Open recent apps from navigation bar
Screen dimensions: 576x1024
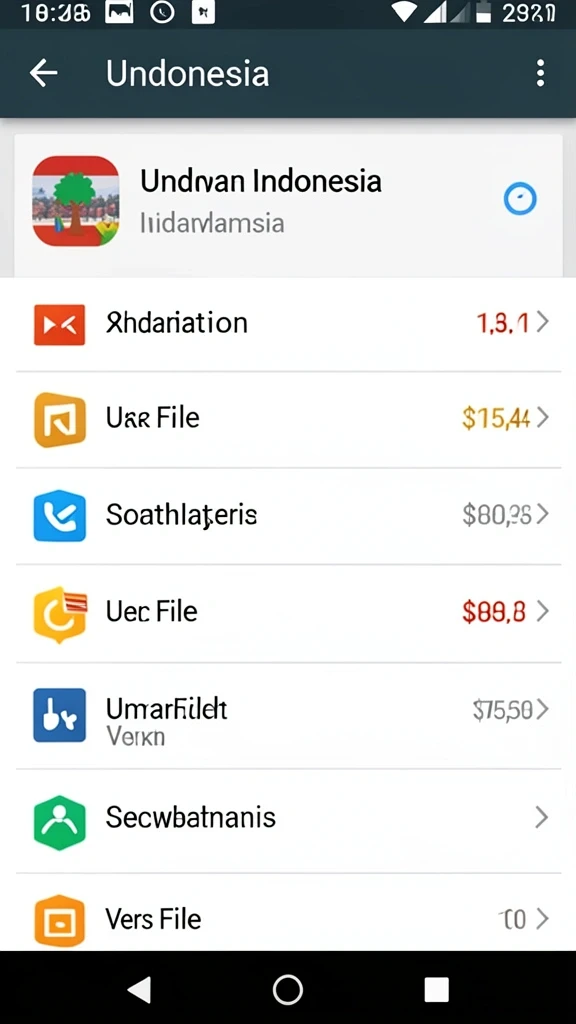(x=436, y=989)
